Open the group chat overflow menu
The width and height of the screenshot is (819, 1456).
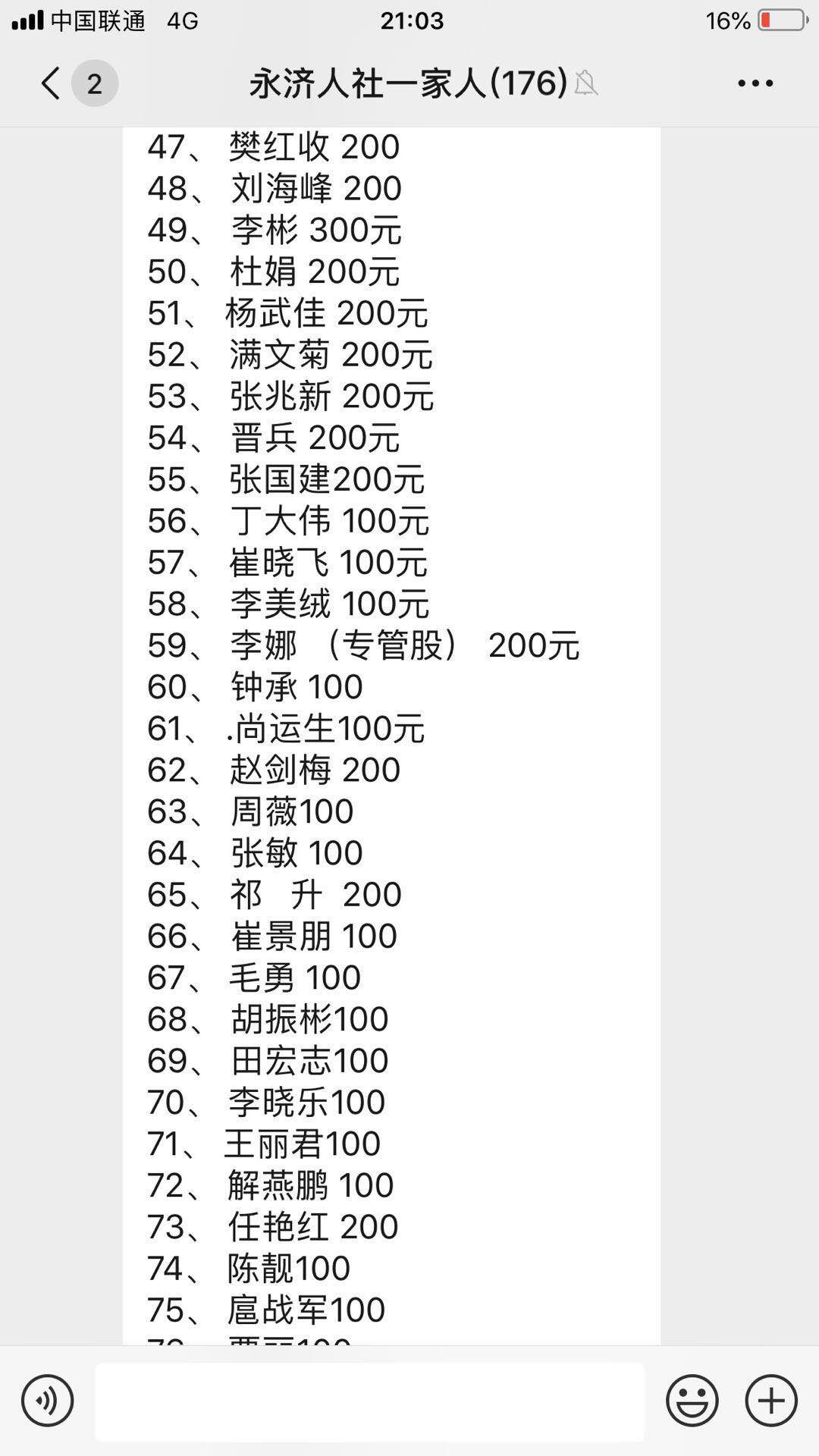point(755,83)
